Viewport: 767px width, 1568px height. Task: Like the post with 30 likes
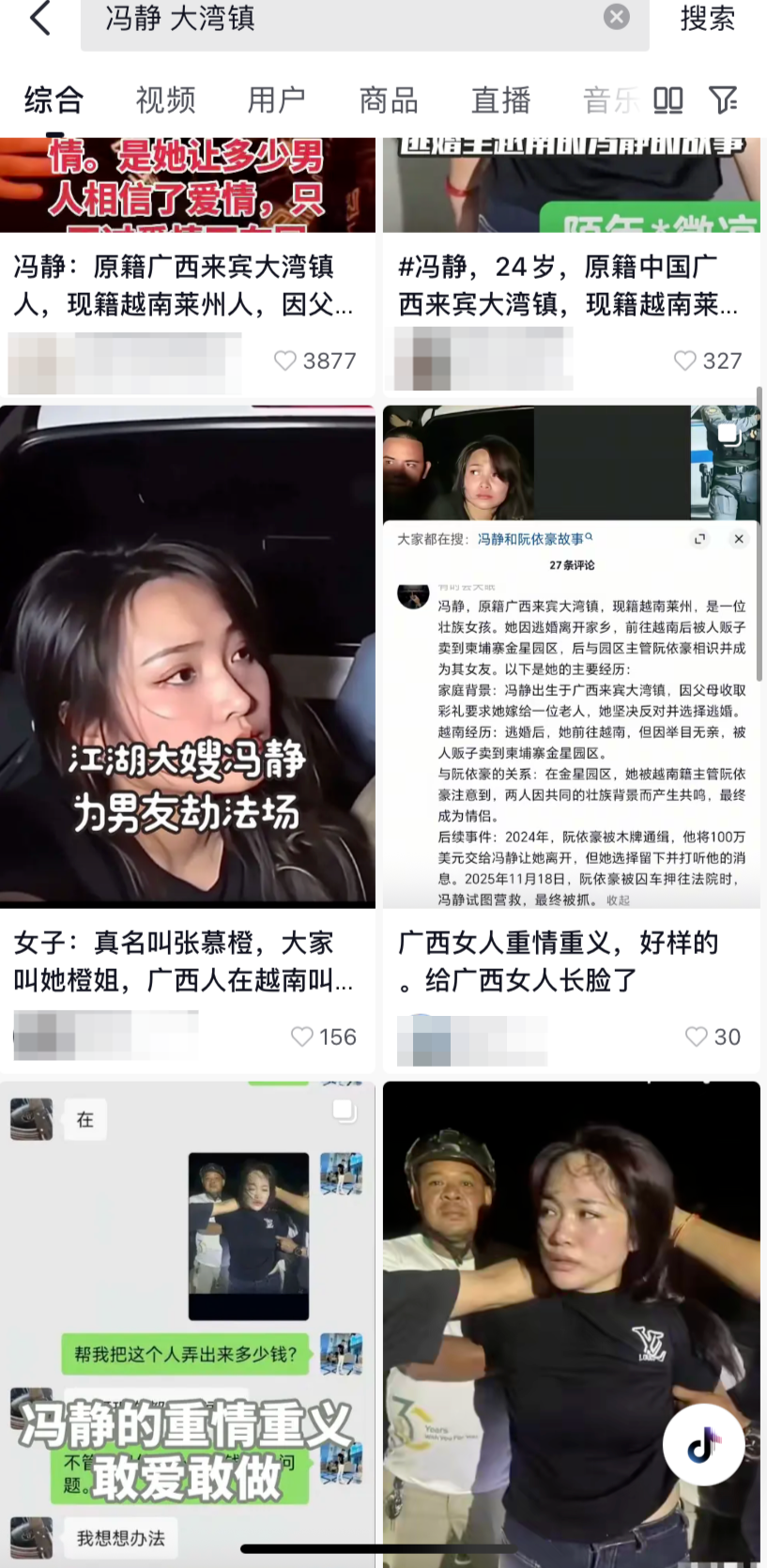click(x=696, y=1037)
